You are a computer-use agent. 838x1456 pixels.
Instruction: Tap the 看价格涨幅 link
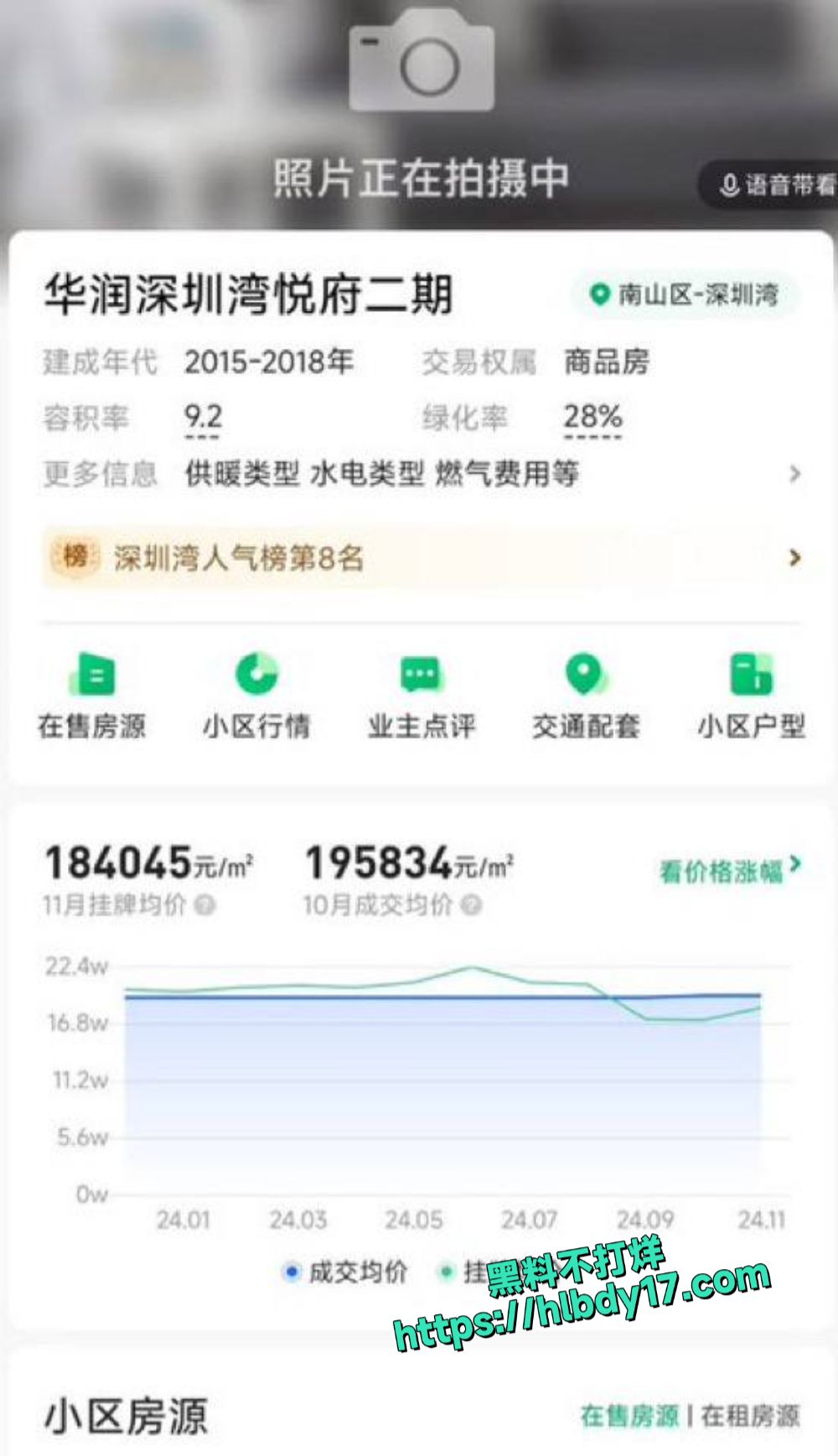click(x=731, y=871)
